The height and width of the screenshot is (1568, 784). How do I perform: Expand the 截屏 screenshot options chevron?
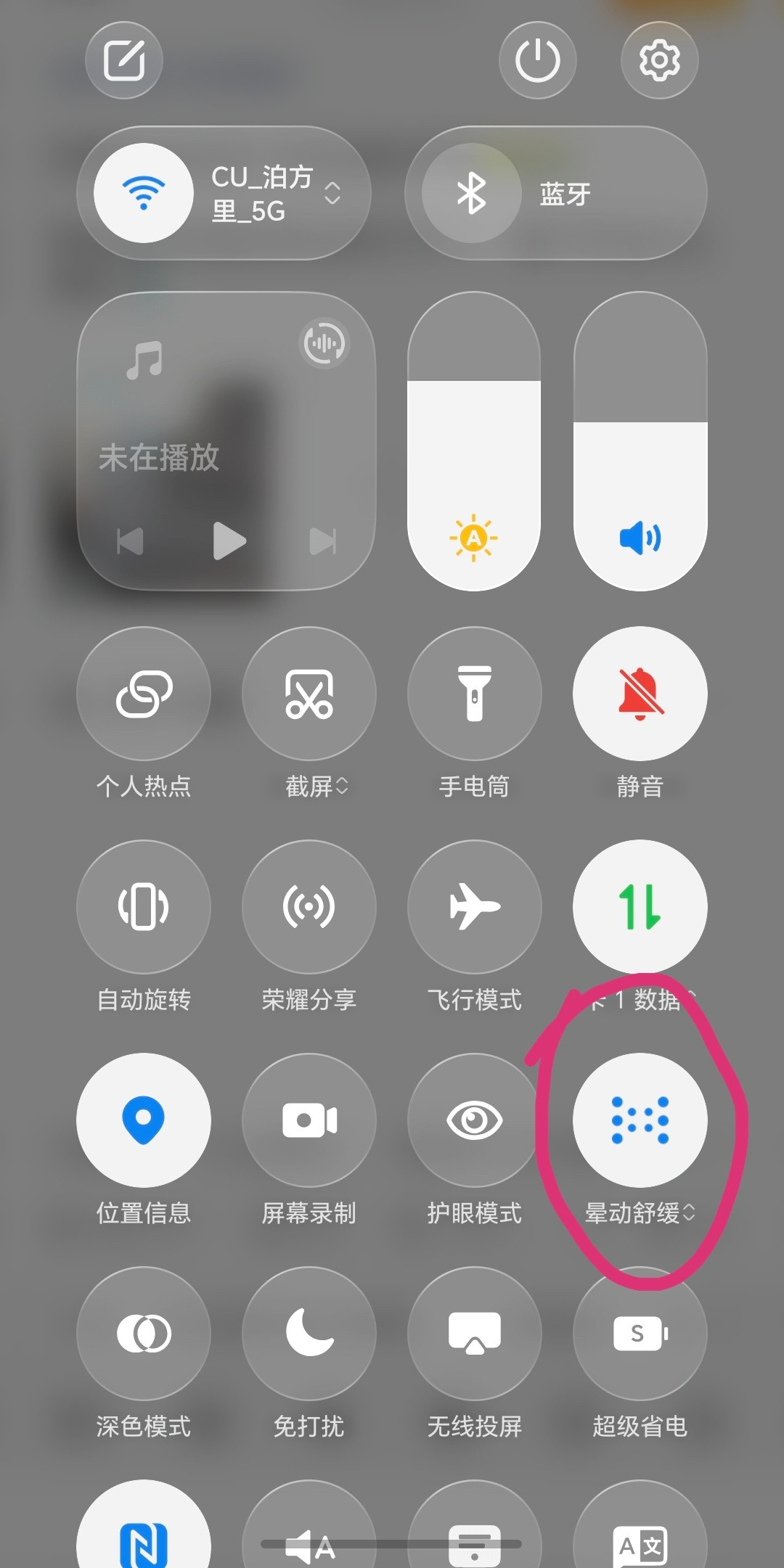[341, 786]
